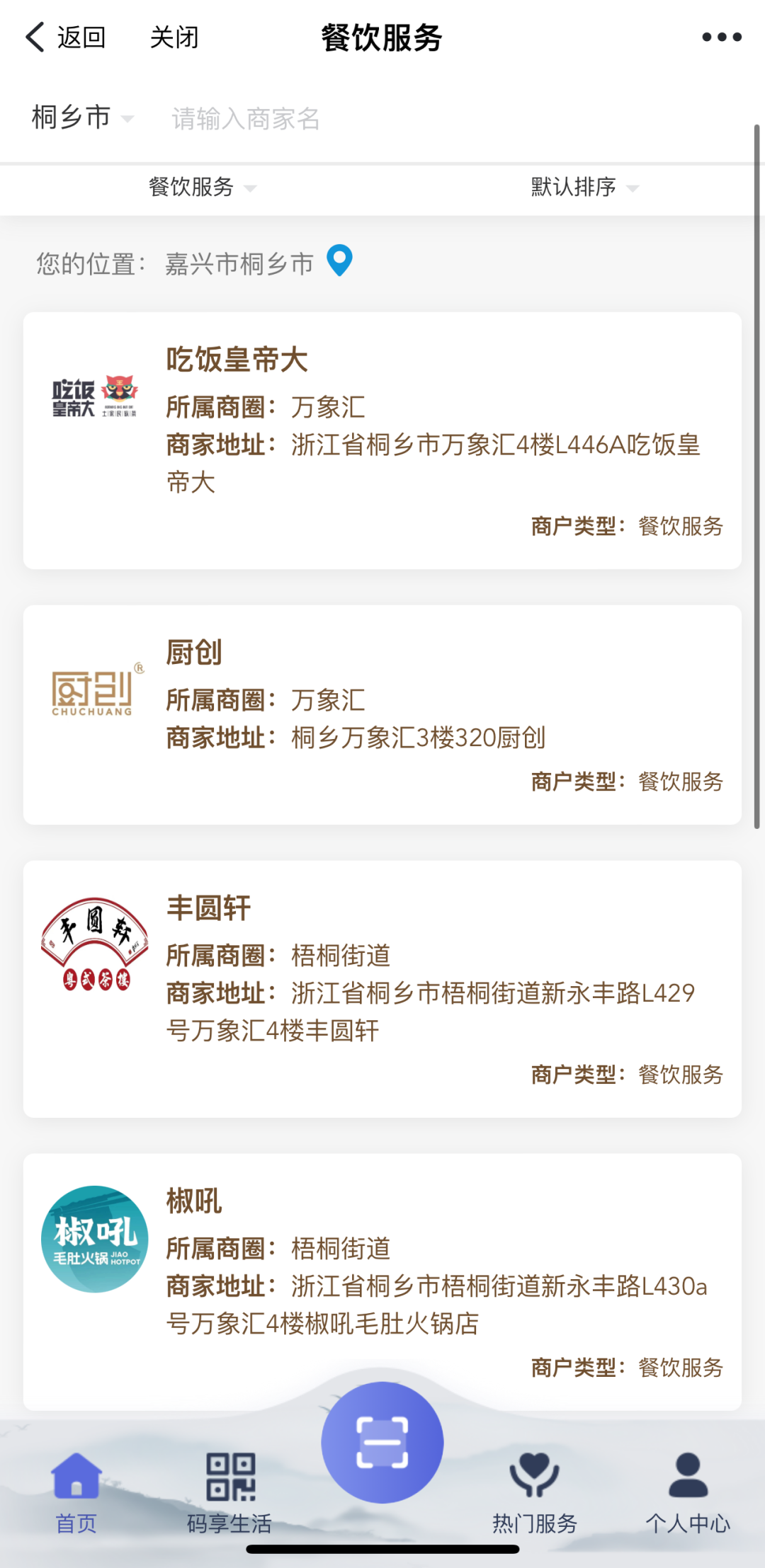Go back using 返回 button
The height and width of the screenshot is (1568, 765).
coord(65,38)
